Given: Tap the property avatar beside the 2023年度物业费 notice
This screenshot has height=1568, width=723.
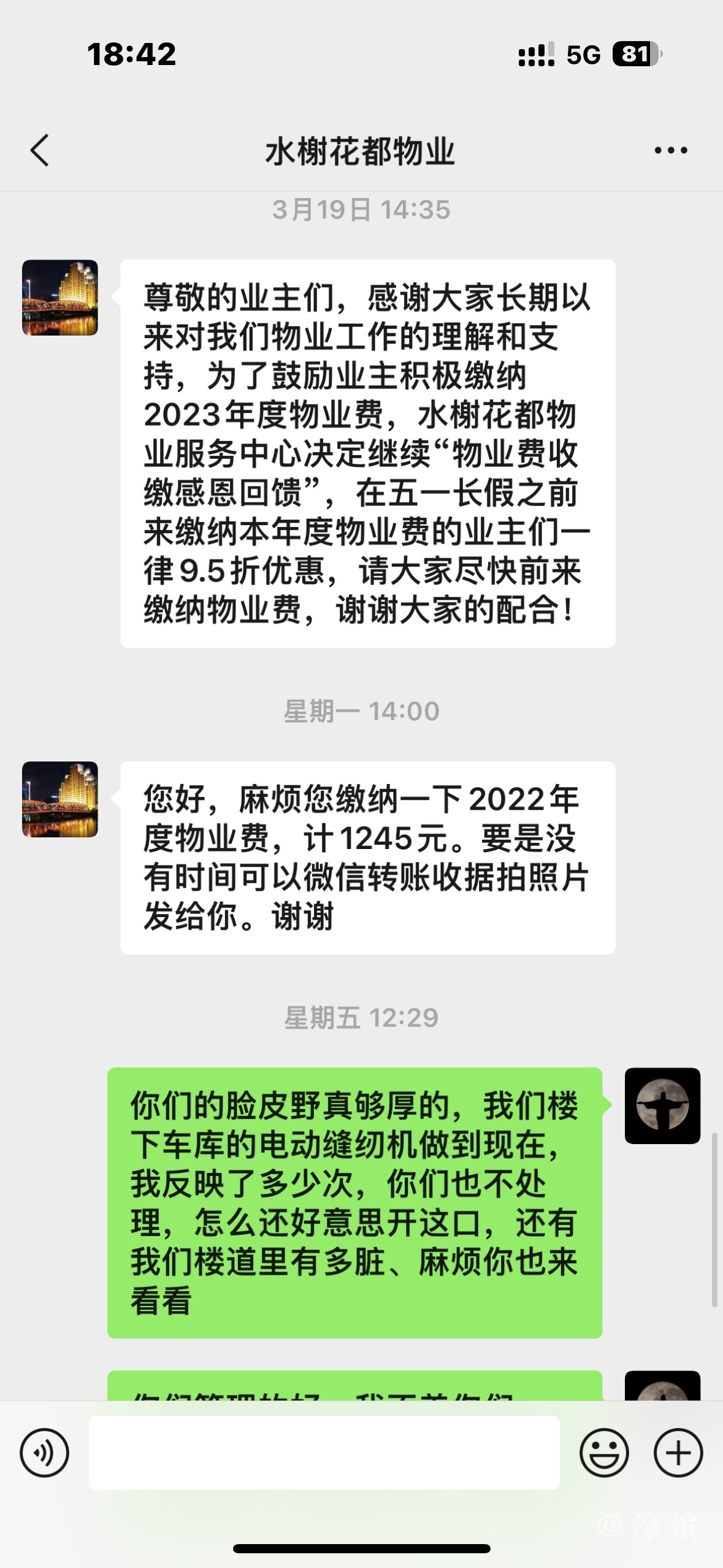Looking at the screenshot, I should point(60,298).
